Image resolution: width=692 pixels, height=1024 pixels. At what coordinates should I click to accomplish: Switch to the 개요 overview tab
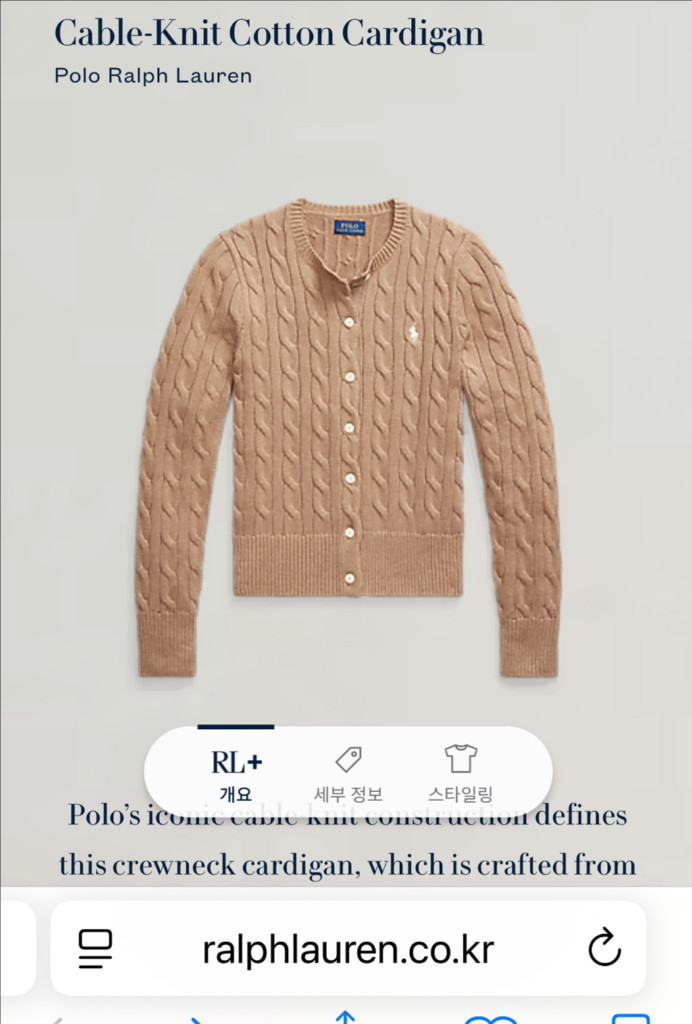236,775
